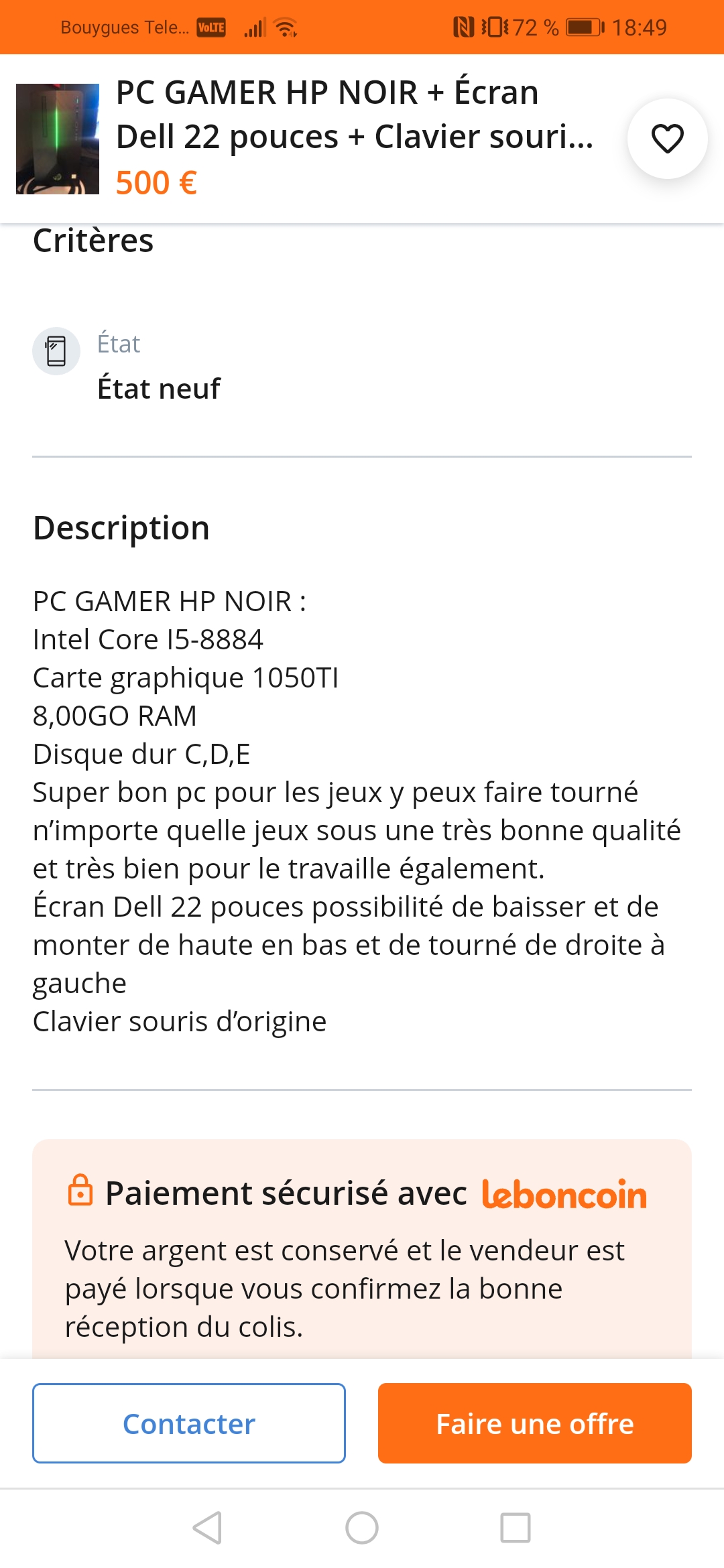This screenshot has width=724, height=1568.
Task: Return to the home screen
Action: [361, 1528]
